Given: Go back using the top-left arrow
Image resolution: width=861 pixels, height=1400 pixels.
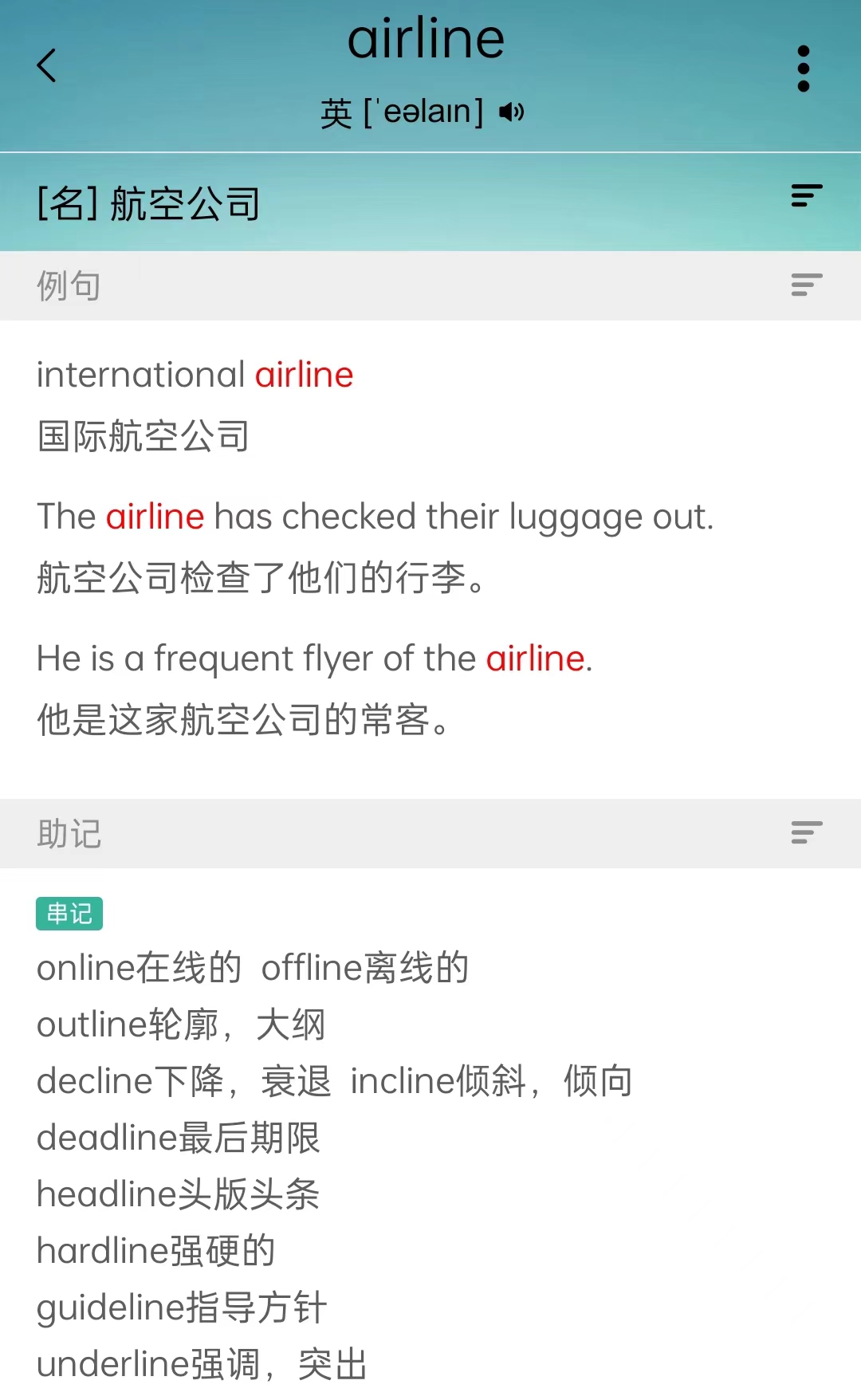Looking at the screenshot, I should click(x=47, y=65).
